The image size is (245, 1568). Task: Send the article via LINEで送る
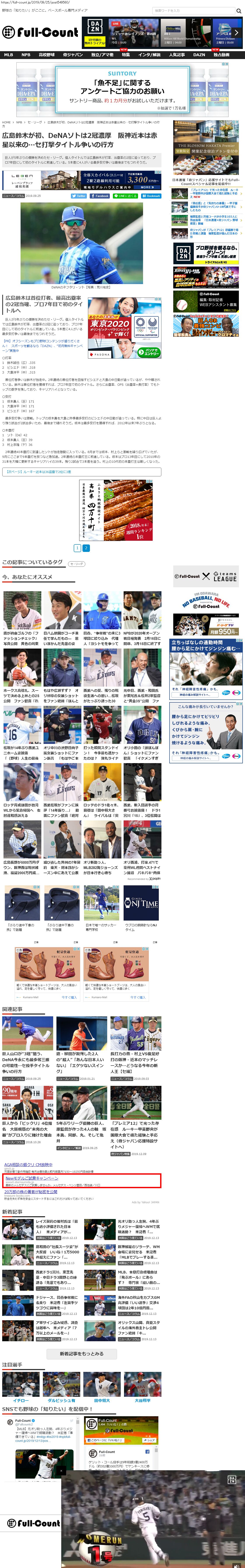pyautogui.click(x=126, y=196)
